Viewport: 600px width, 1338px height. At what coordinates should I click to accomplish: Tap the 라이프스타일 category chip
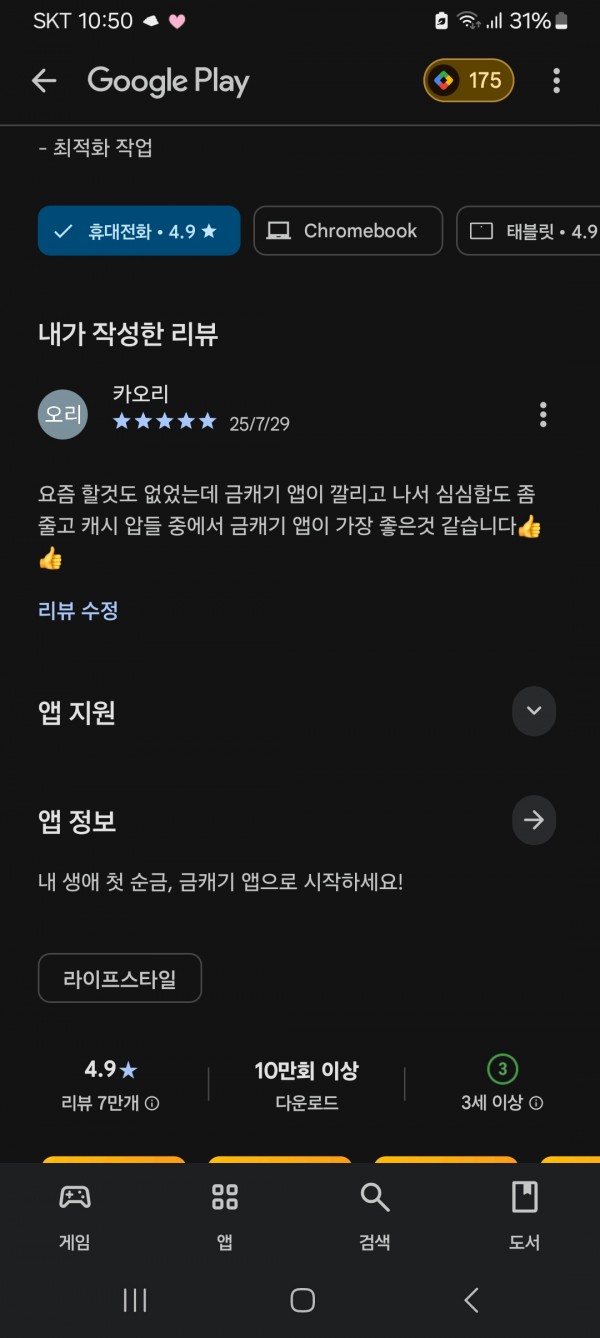tap(120, 978)
